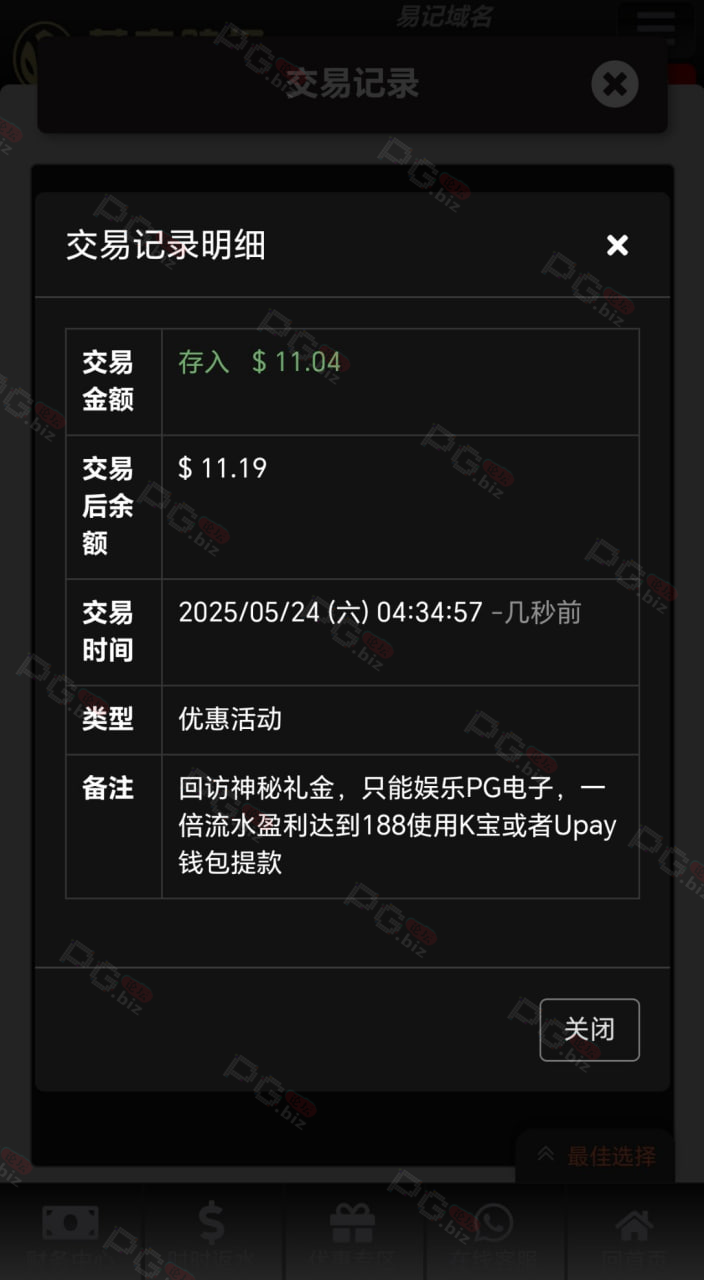This screenshot has height=1280, width=704.
Task: Expand the 最佳选择 panel
Action: 596,1156
